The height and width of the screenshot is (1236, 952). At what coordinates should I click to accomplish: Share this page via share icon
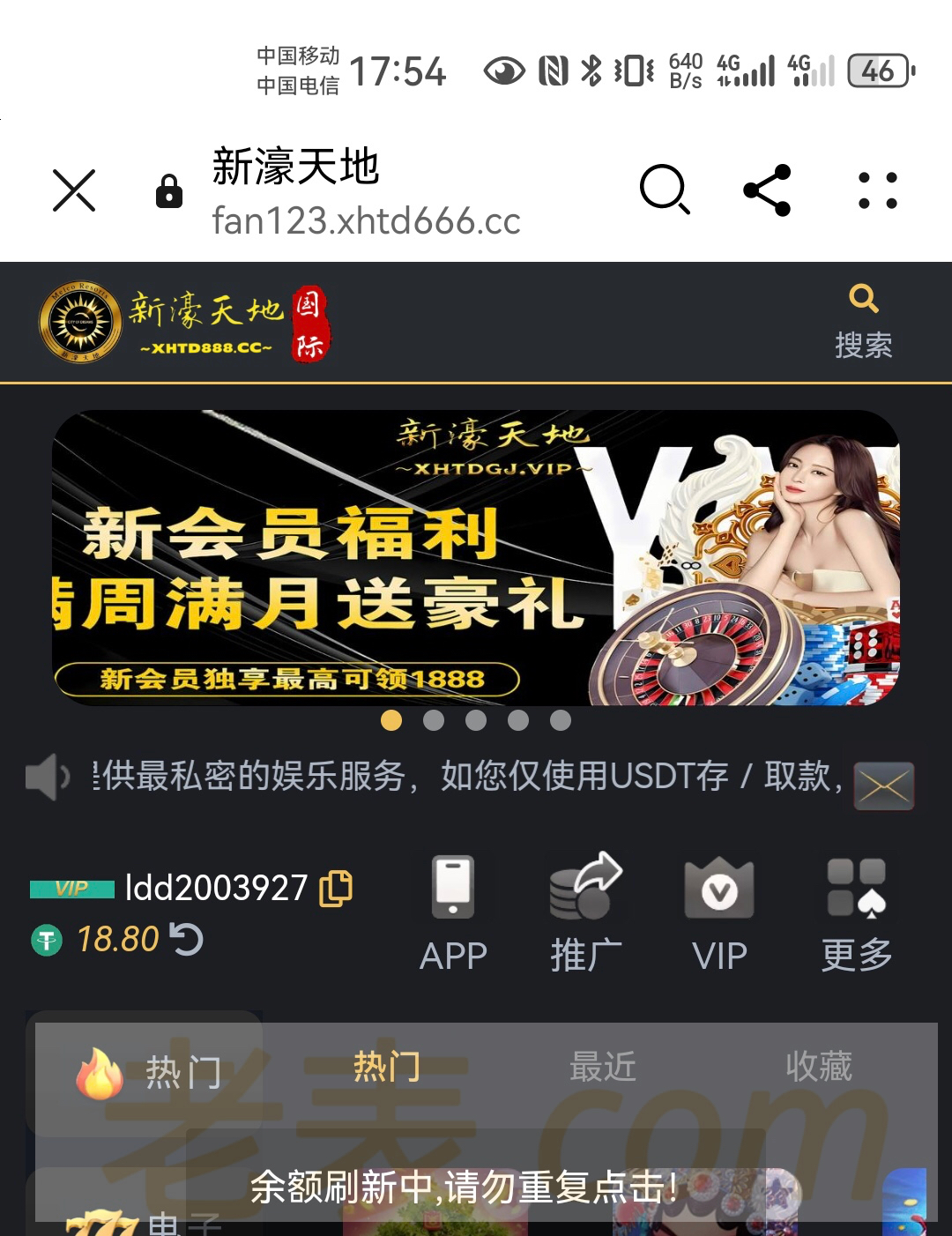[x=768, y=190]
